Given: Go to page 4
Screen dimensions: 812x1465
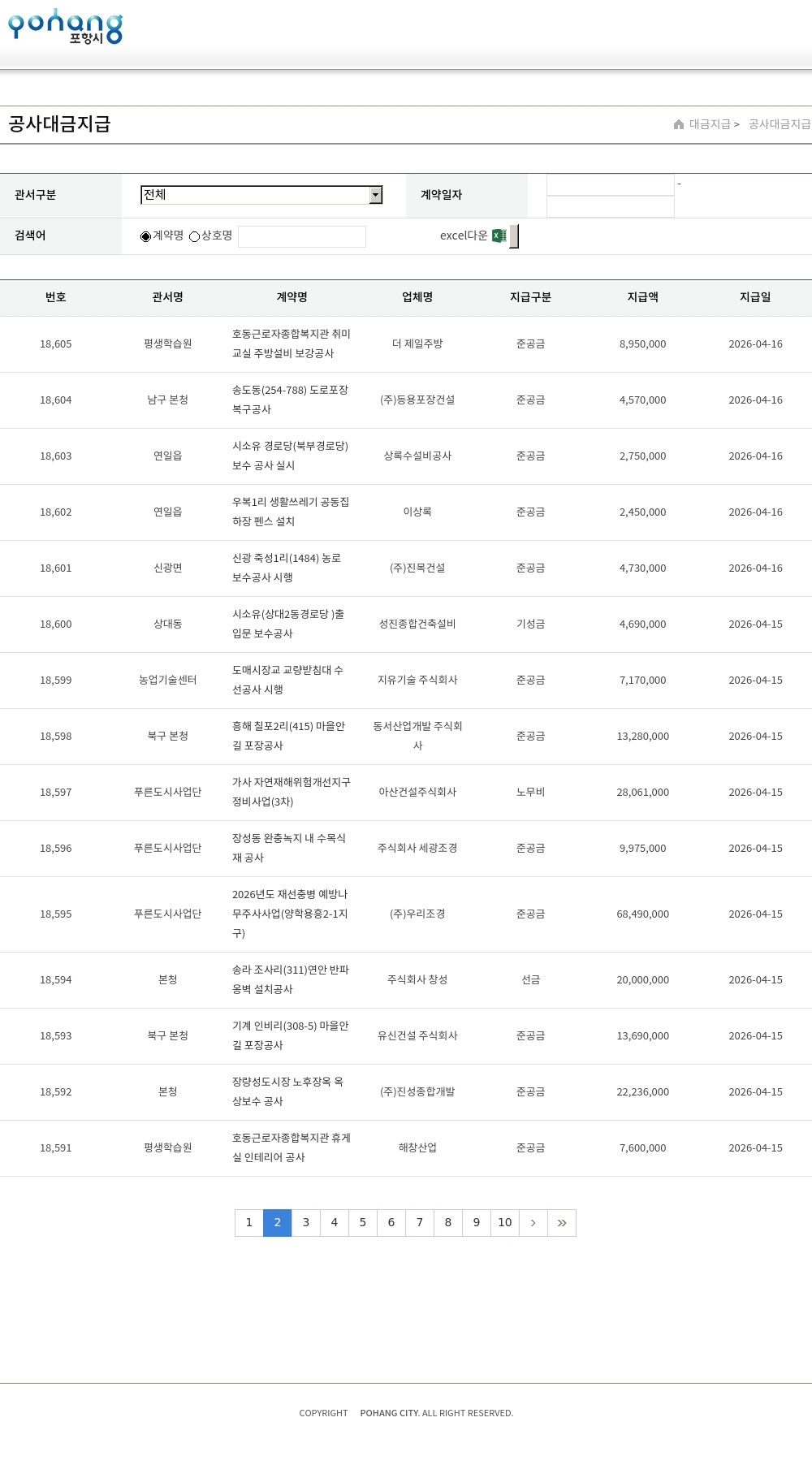Looking at the screenshot, I should 335,1222.
